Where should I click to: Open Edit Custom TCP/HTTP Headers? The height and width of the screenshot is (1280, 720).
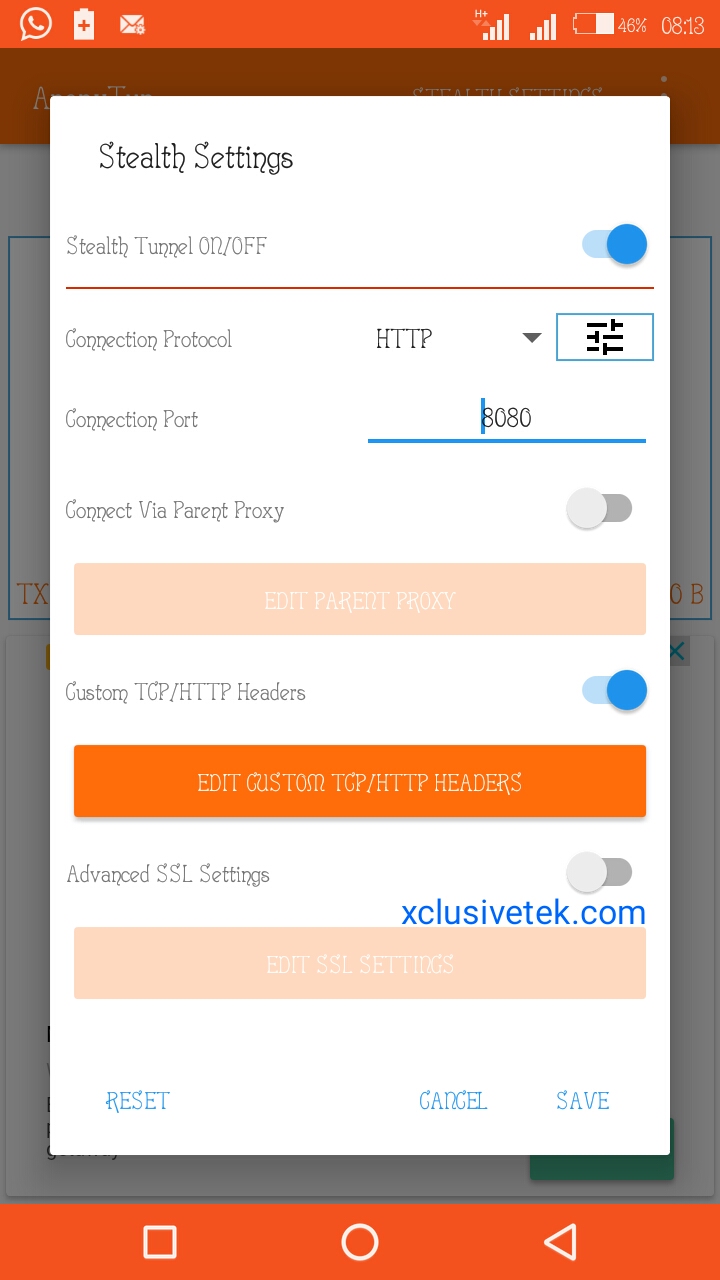click(360, 782)
